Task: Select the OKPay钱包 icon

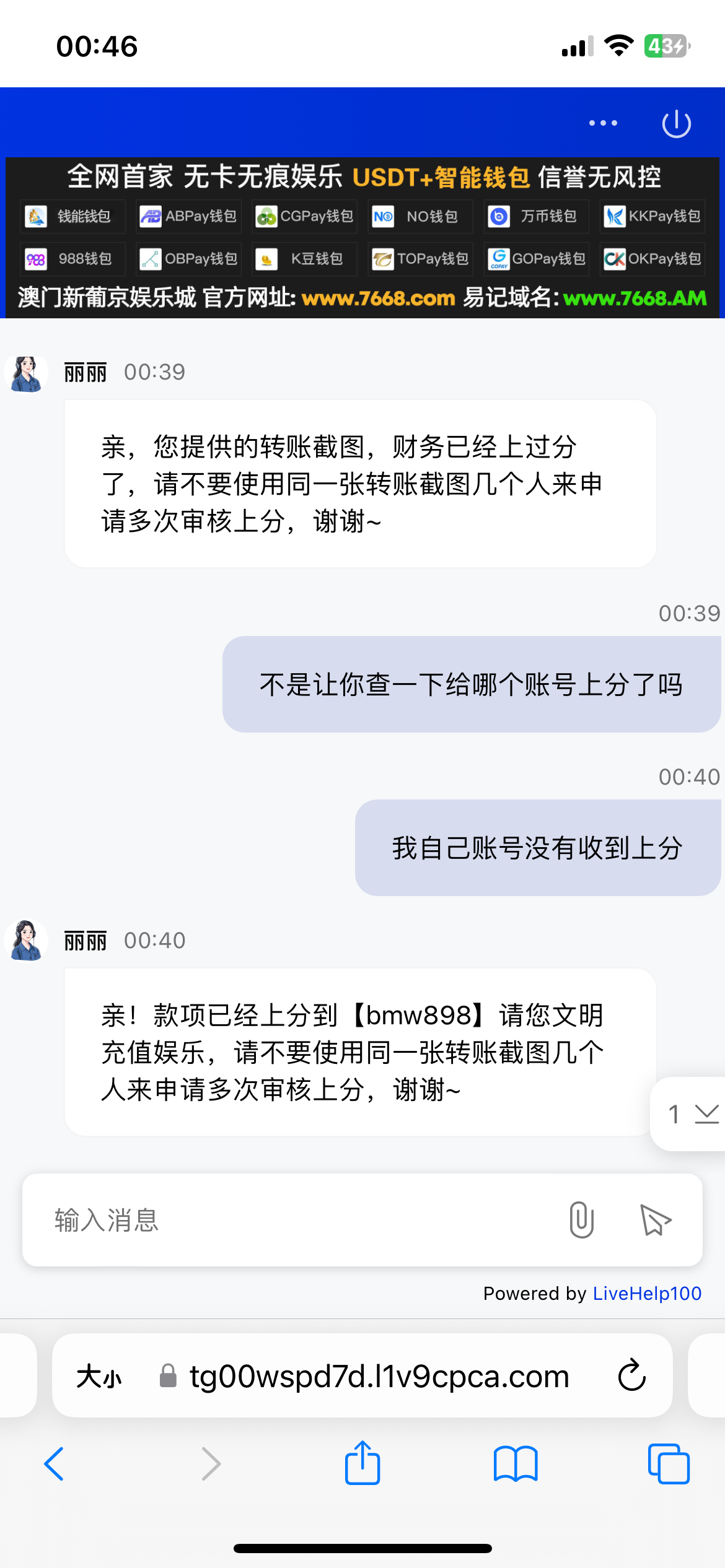Action: click(652, 259)
